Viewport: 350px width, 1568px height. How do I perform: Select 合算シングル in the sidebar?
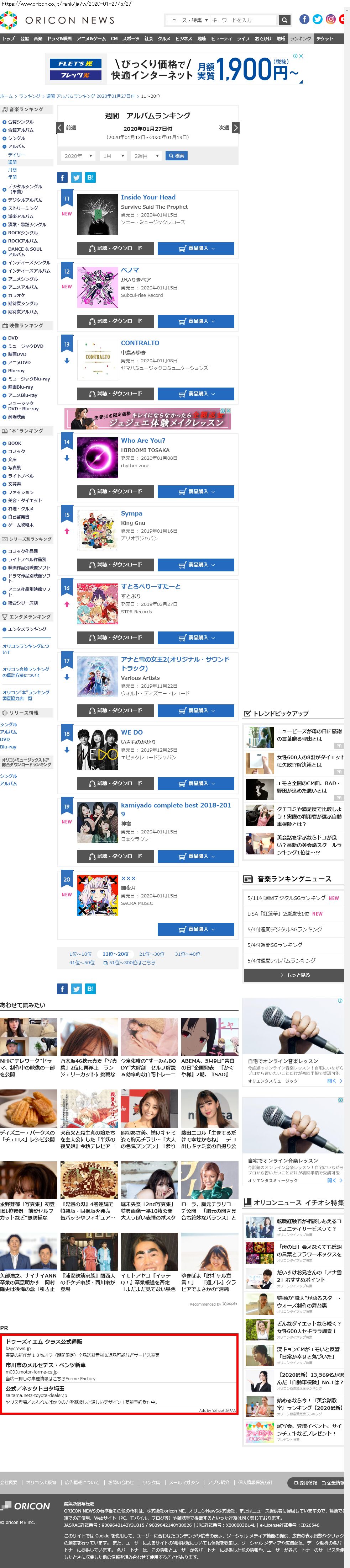point(21,122)
